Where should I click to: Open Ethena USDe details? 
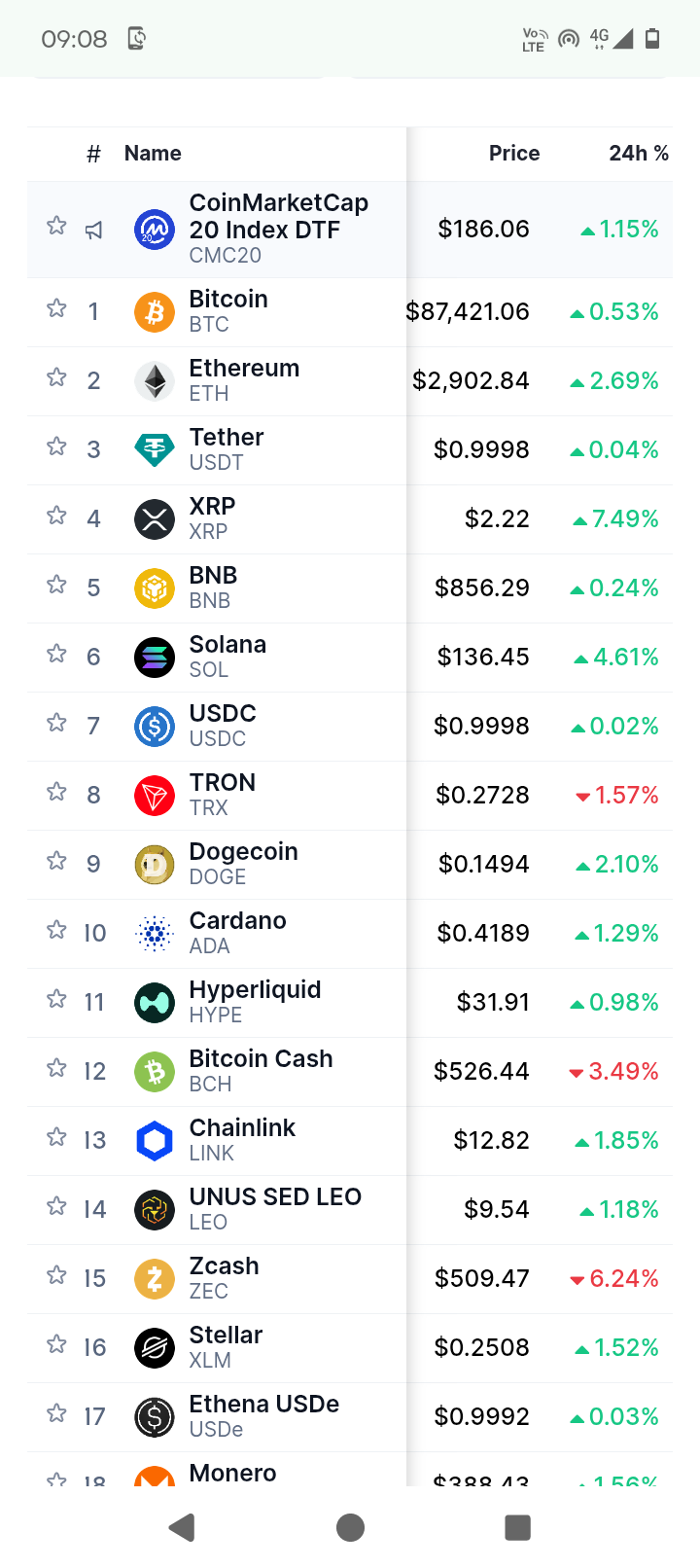point(350,1417)
